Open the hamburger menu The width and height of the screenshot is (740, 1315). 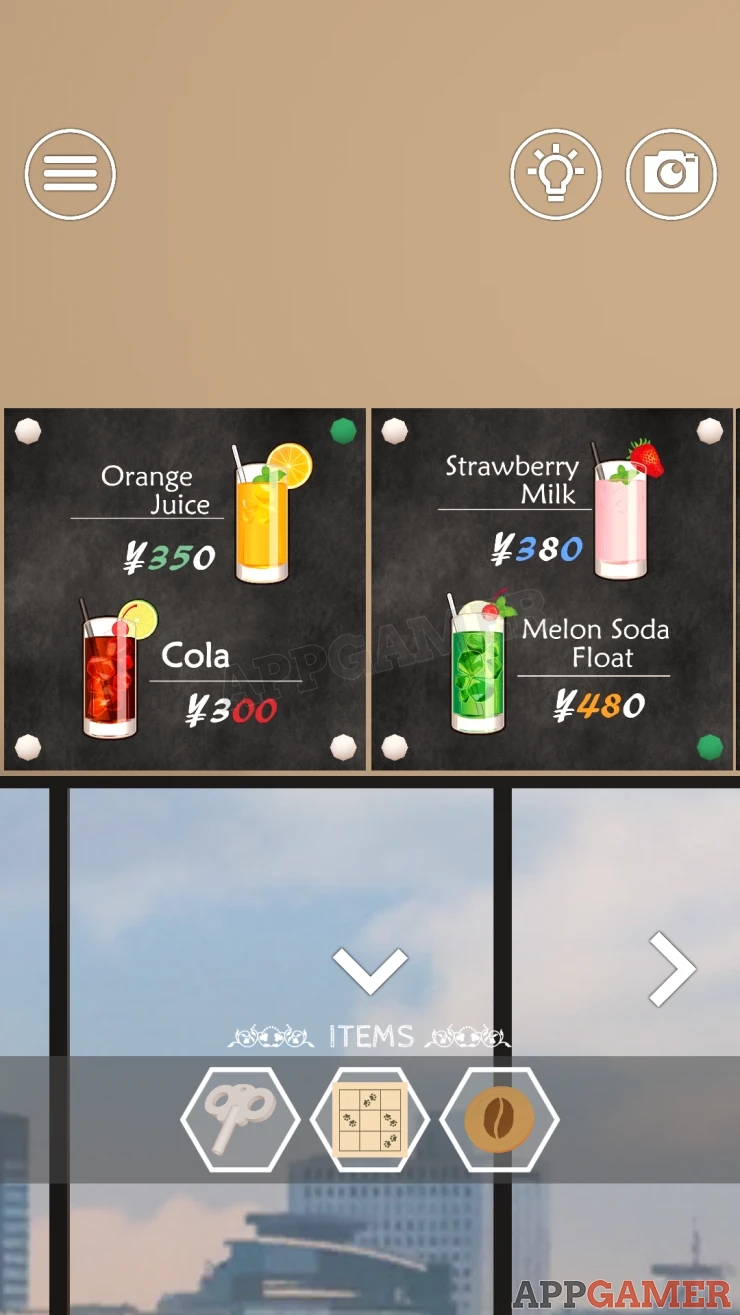click(x=70, y=174)
